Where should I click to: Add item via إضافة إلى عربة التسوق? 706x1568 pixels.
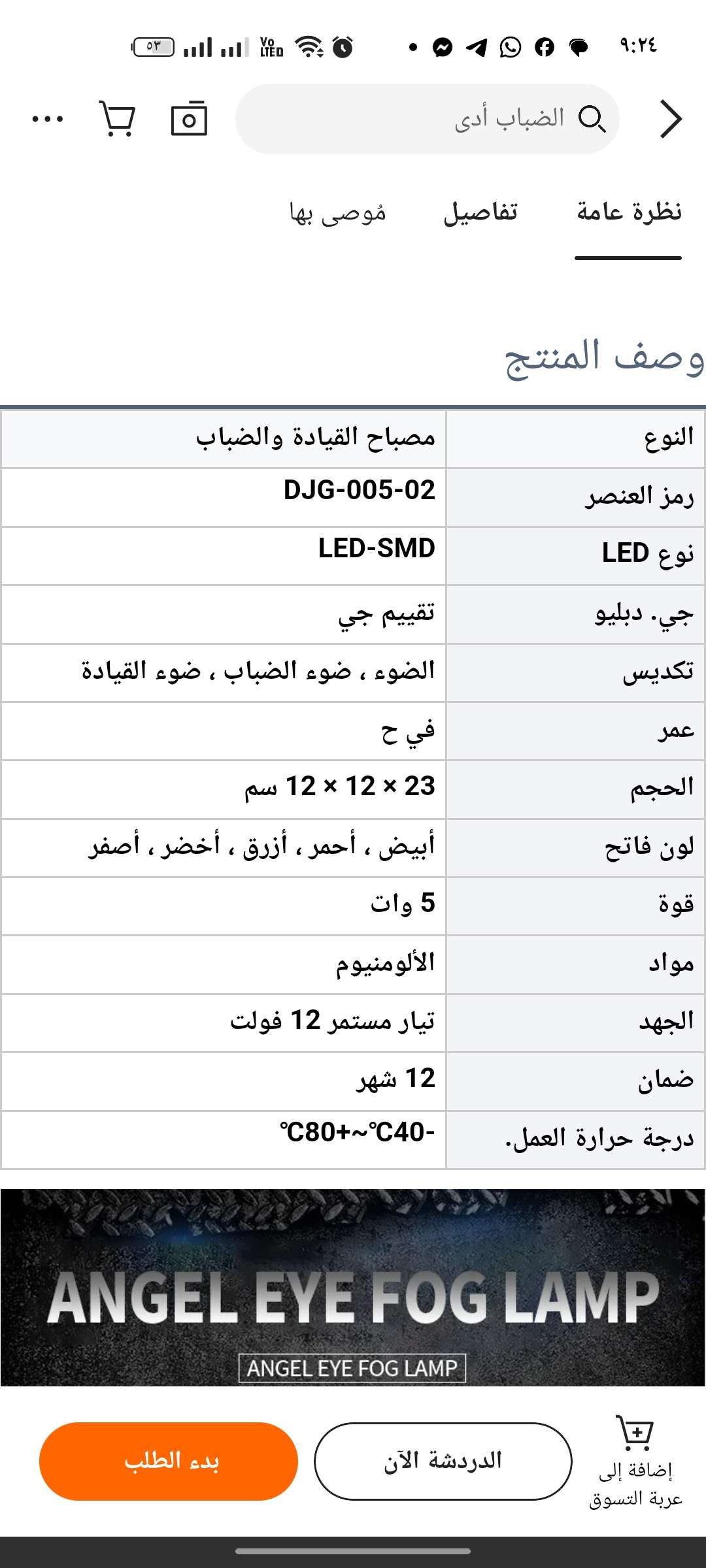(x=635, y=1463)
